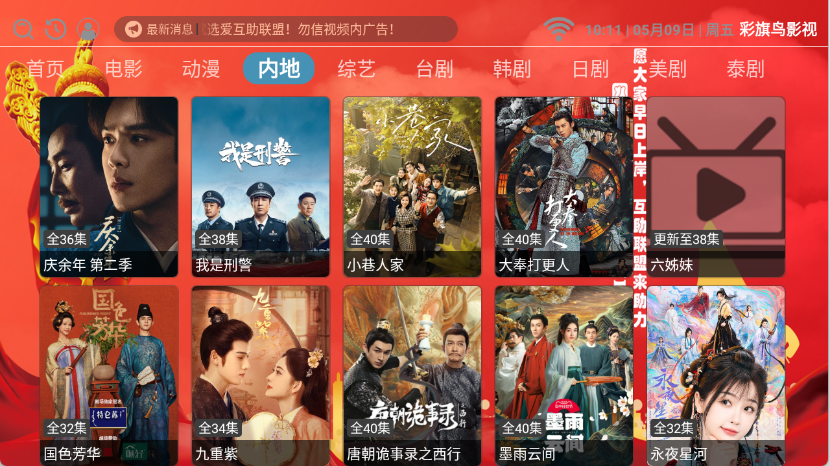Open 国色芳华 series card

tap(109, 375)
